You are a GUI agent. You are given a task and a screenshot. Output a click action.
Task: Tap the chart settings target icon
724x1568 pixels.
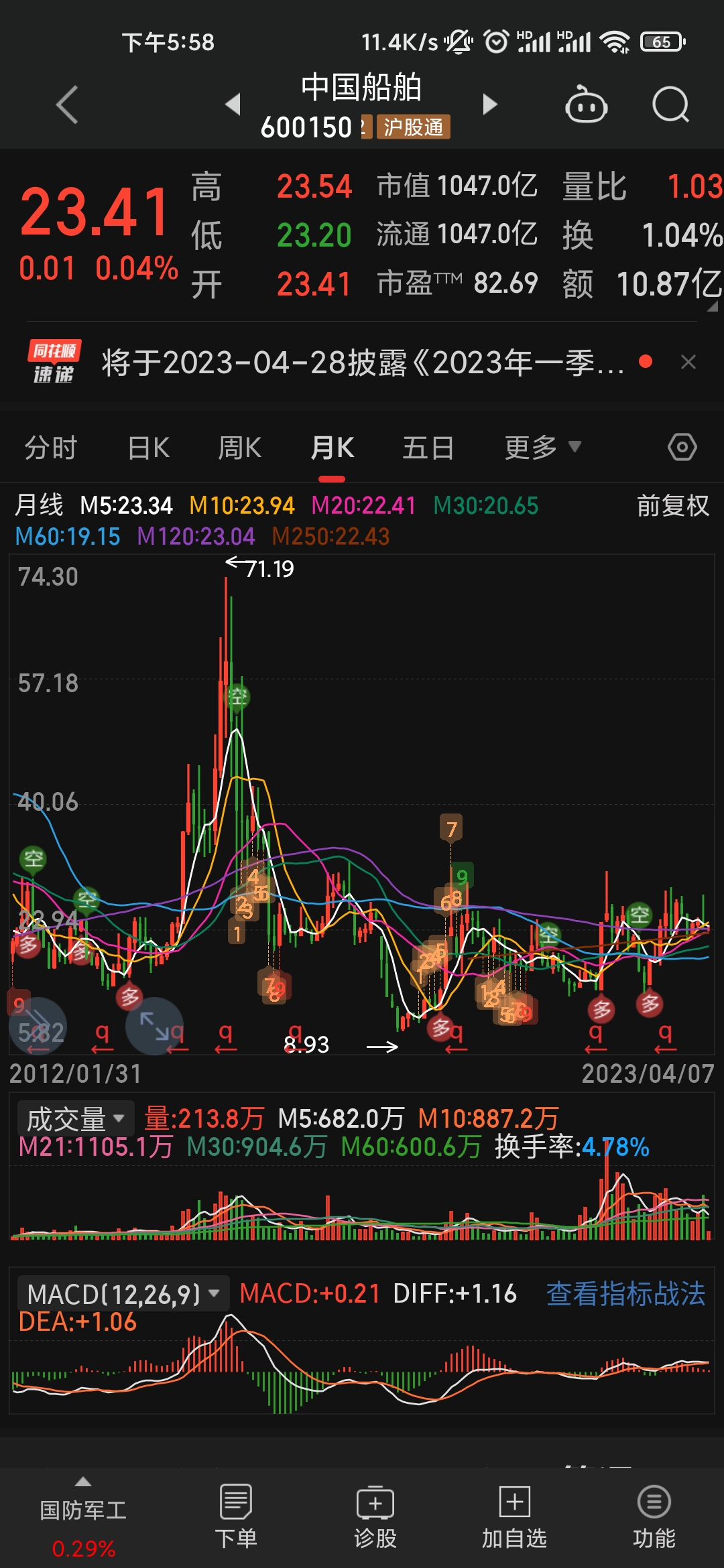pyautogui.click(x=682, y=446)
